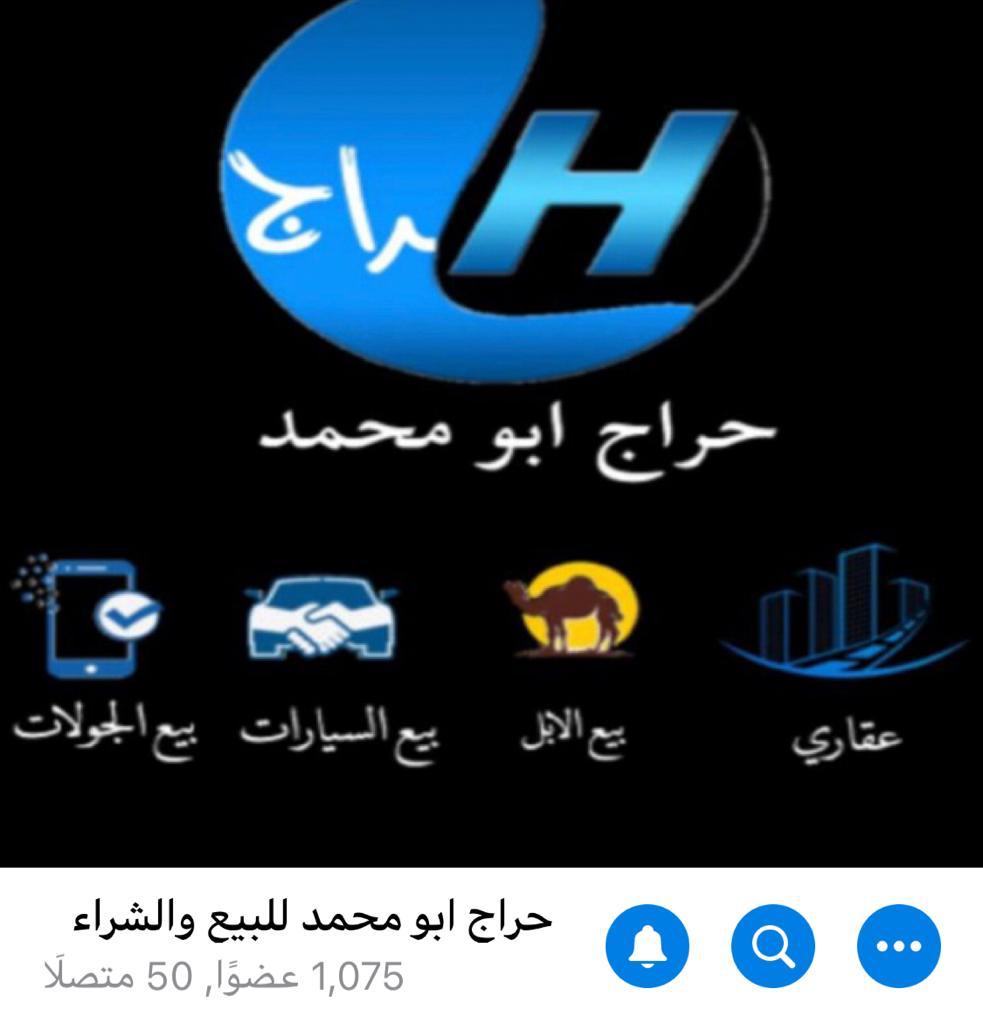The height and width of the screenshot is (1024, 983).
Task: Open the group cover photo
Action: pyautogui.click(x=491, y=432)
